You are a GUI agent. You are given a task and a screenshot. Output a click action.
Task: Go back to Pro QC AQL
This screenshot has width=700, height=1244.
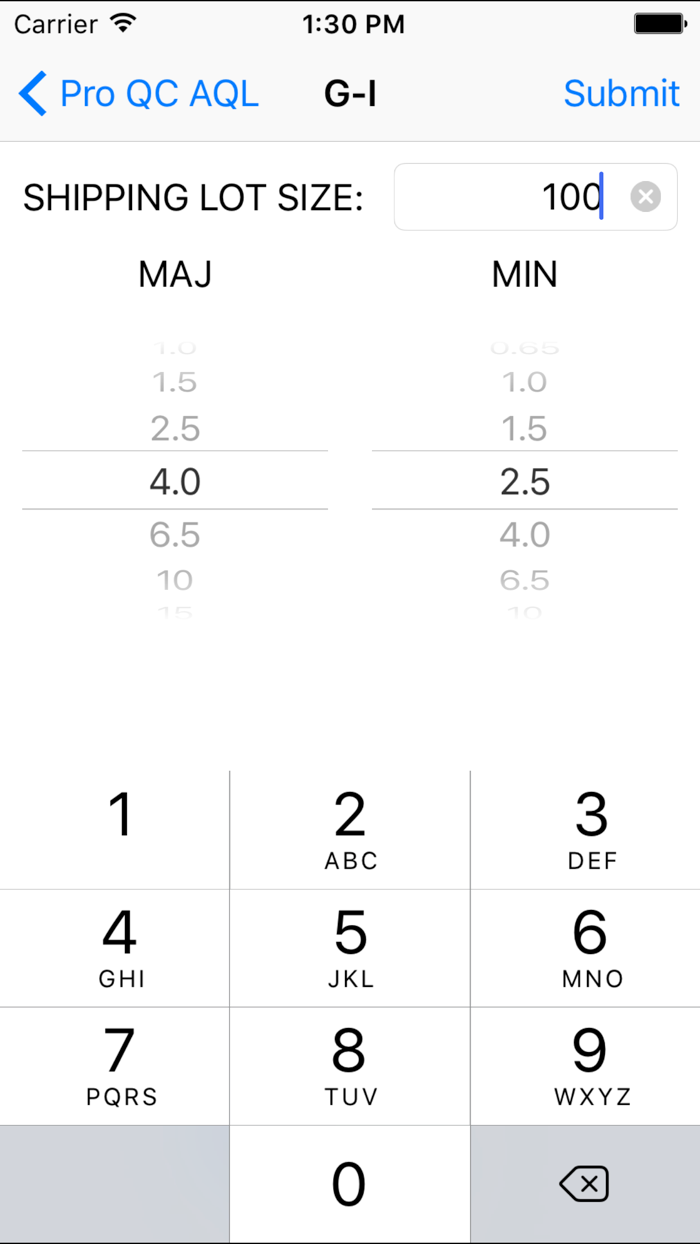click(x=139, y=94)
